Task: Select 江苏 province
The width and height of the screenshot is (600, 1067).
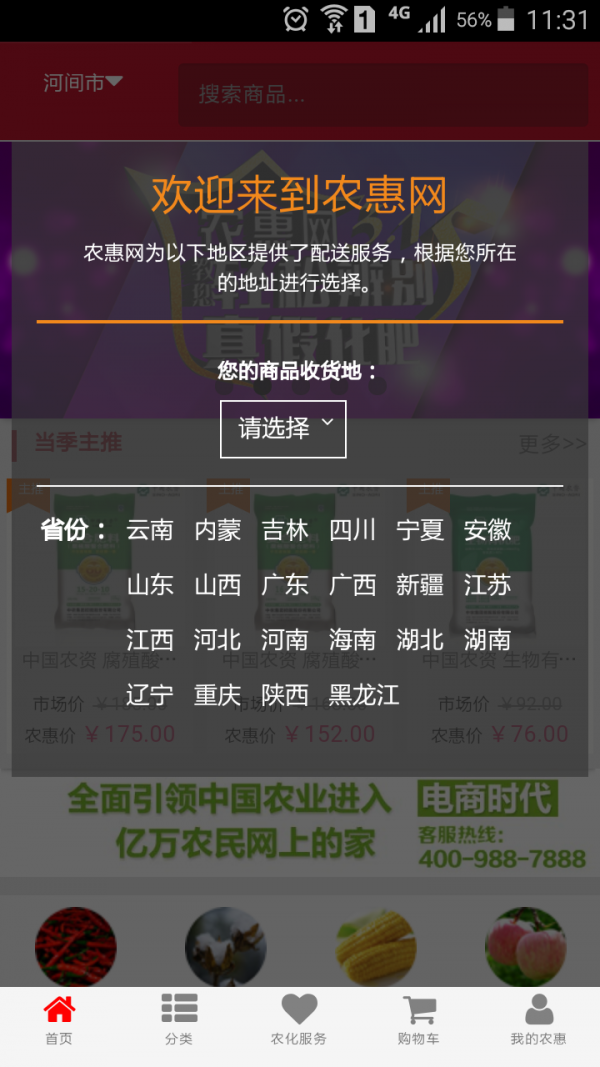Action: tap(487, 585)
